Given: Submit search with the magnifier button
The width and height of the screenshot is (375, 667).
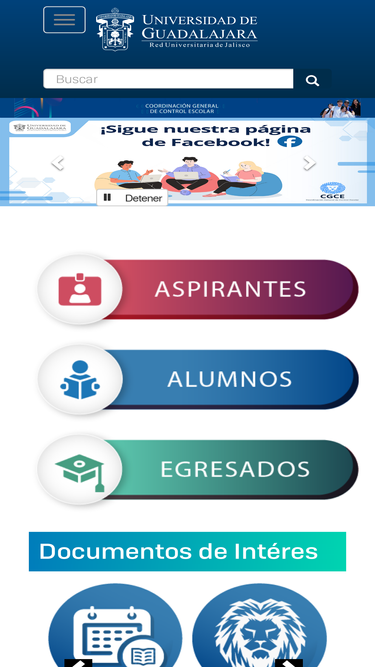Looking at the screenshot, I should (312, 80).
